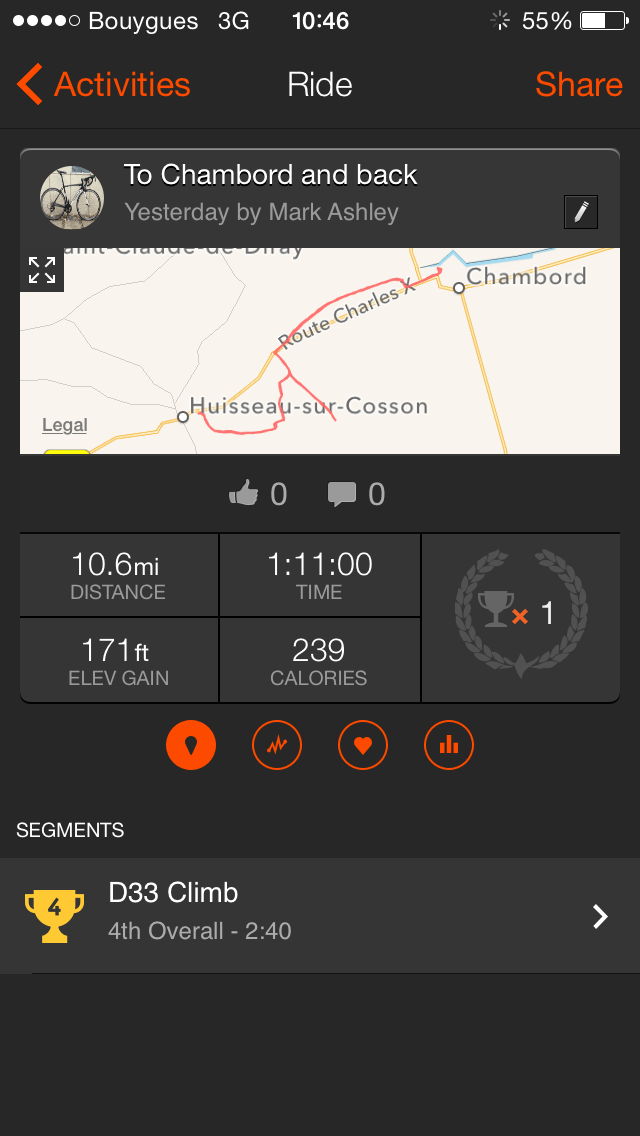The image size is (640, 1136).
Task: Edit the ride with the pencil icon
Action: 581,212
